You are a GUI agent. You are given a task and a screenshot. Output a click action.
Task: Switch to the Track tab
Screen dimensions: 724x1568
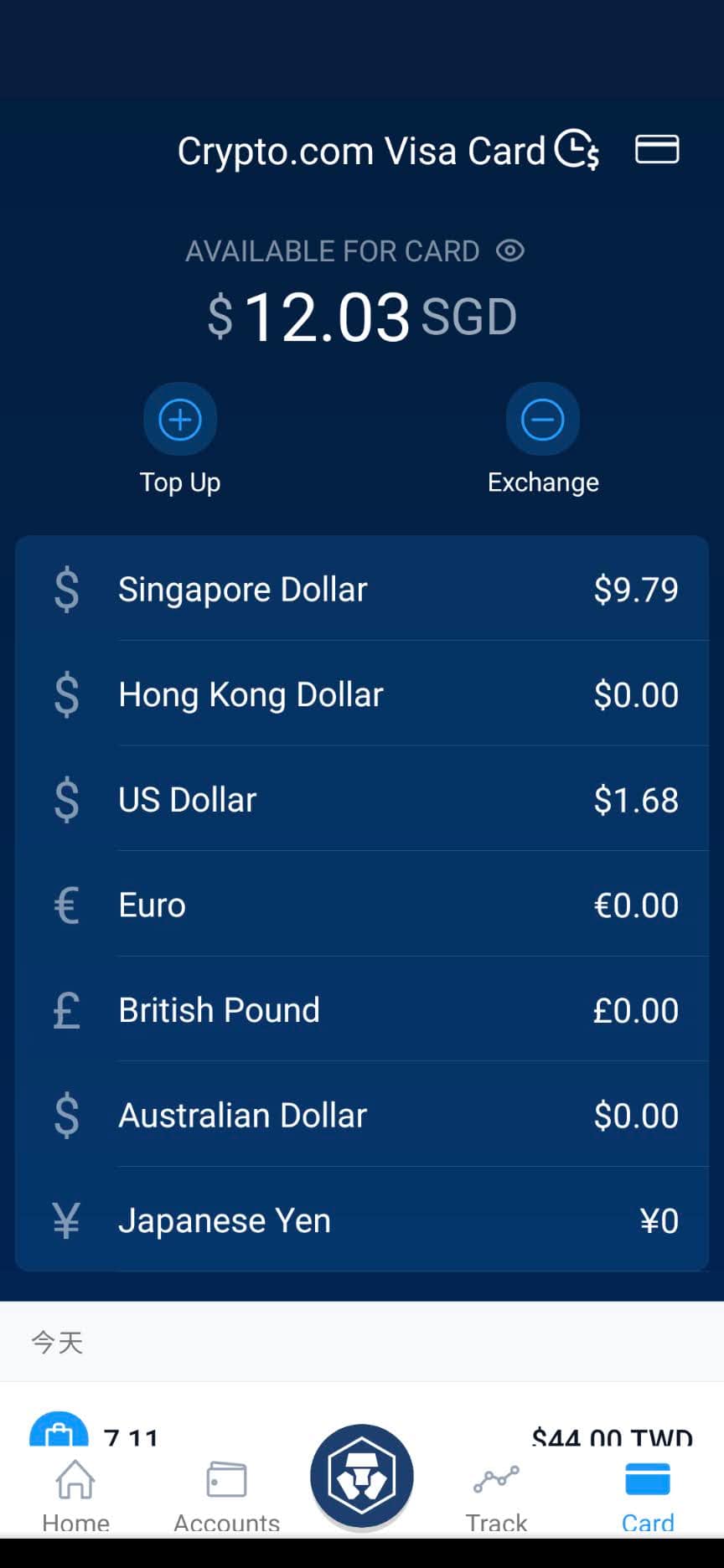[x=496, y=1496]
